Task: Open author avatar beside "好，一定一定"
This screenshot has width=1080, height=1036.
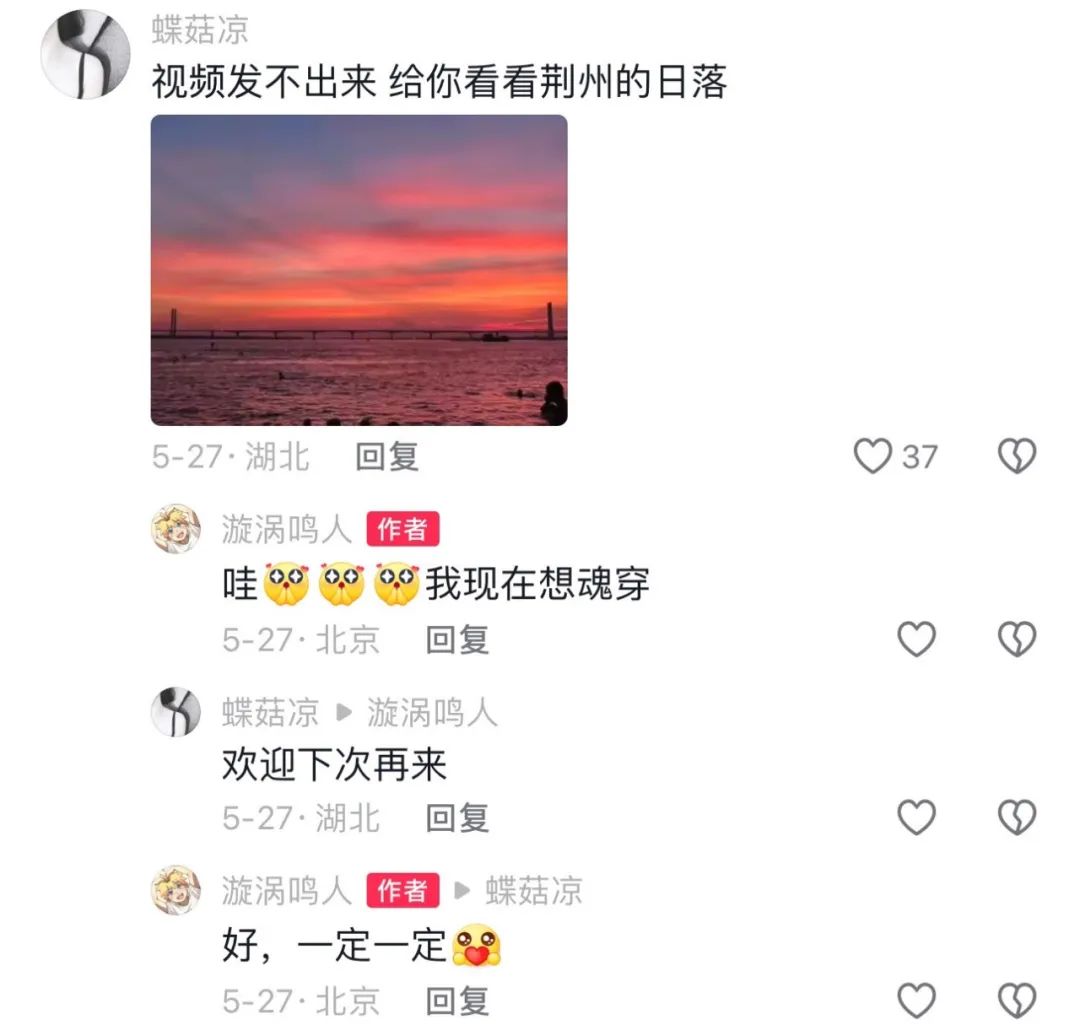Action: click(x=176, y=890)
